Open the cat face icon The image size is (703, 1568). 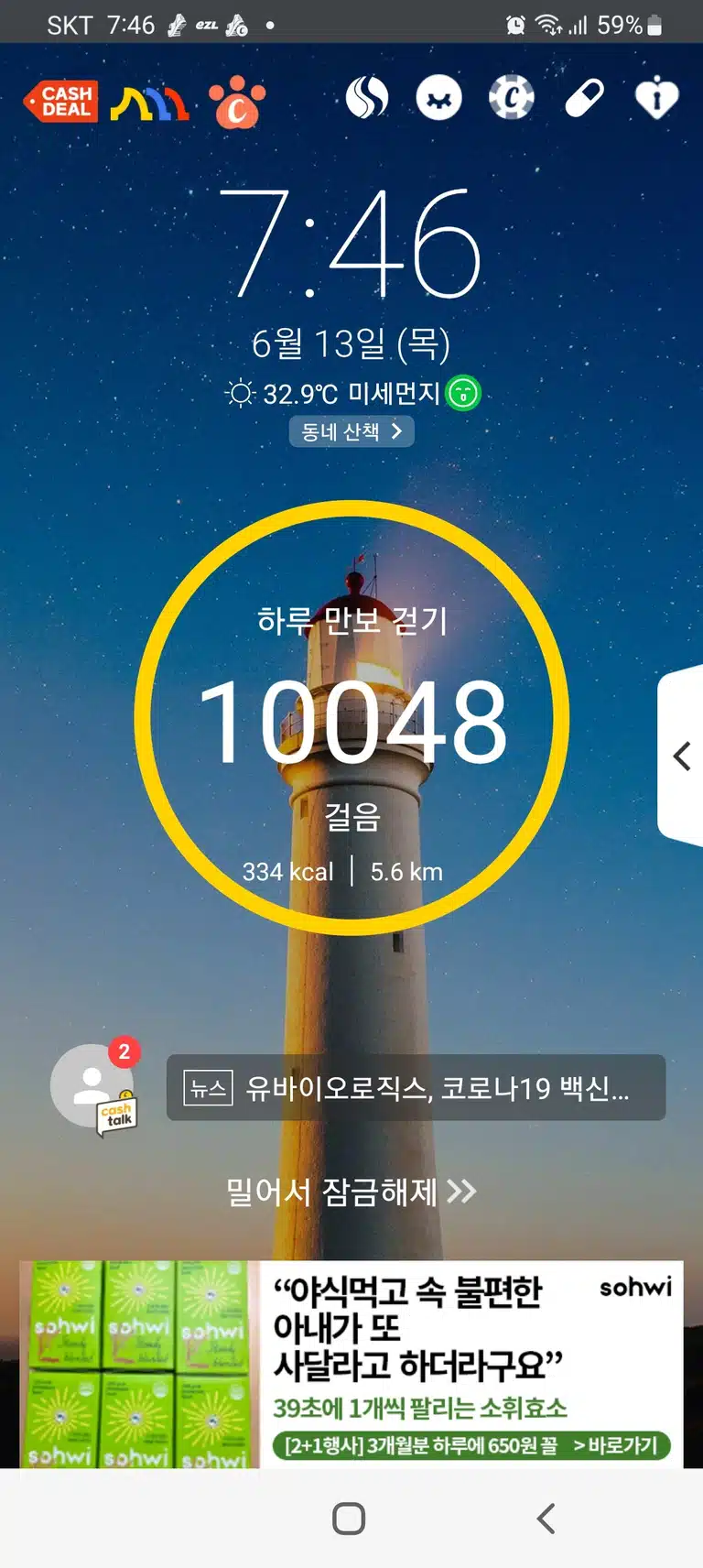[439, 98]
